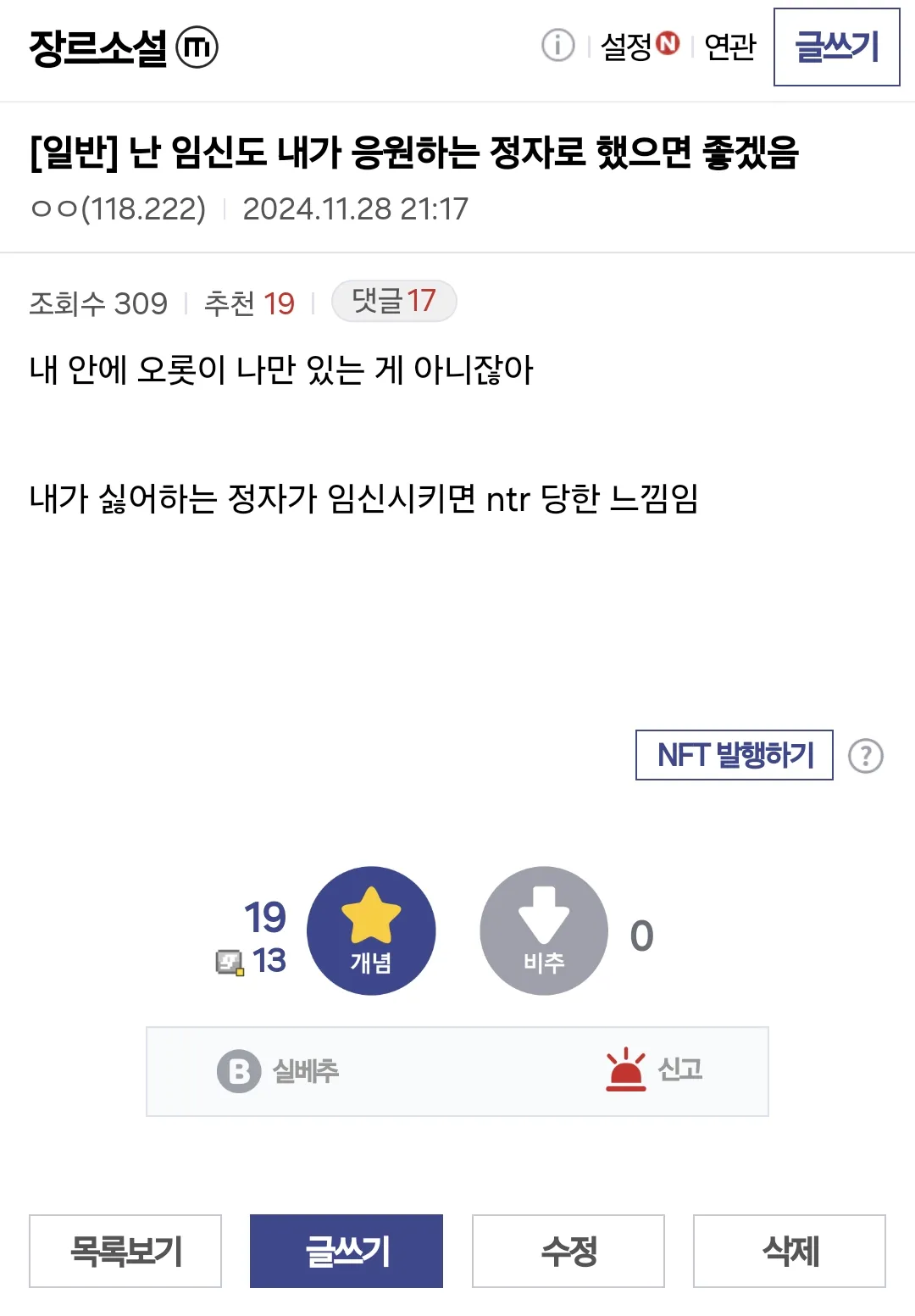This screenshot has width=915, height=1316.
Task: Tap 실베추 recommendation
Action: click(x=280, y=1071)
